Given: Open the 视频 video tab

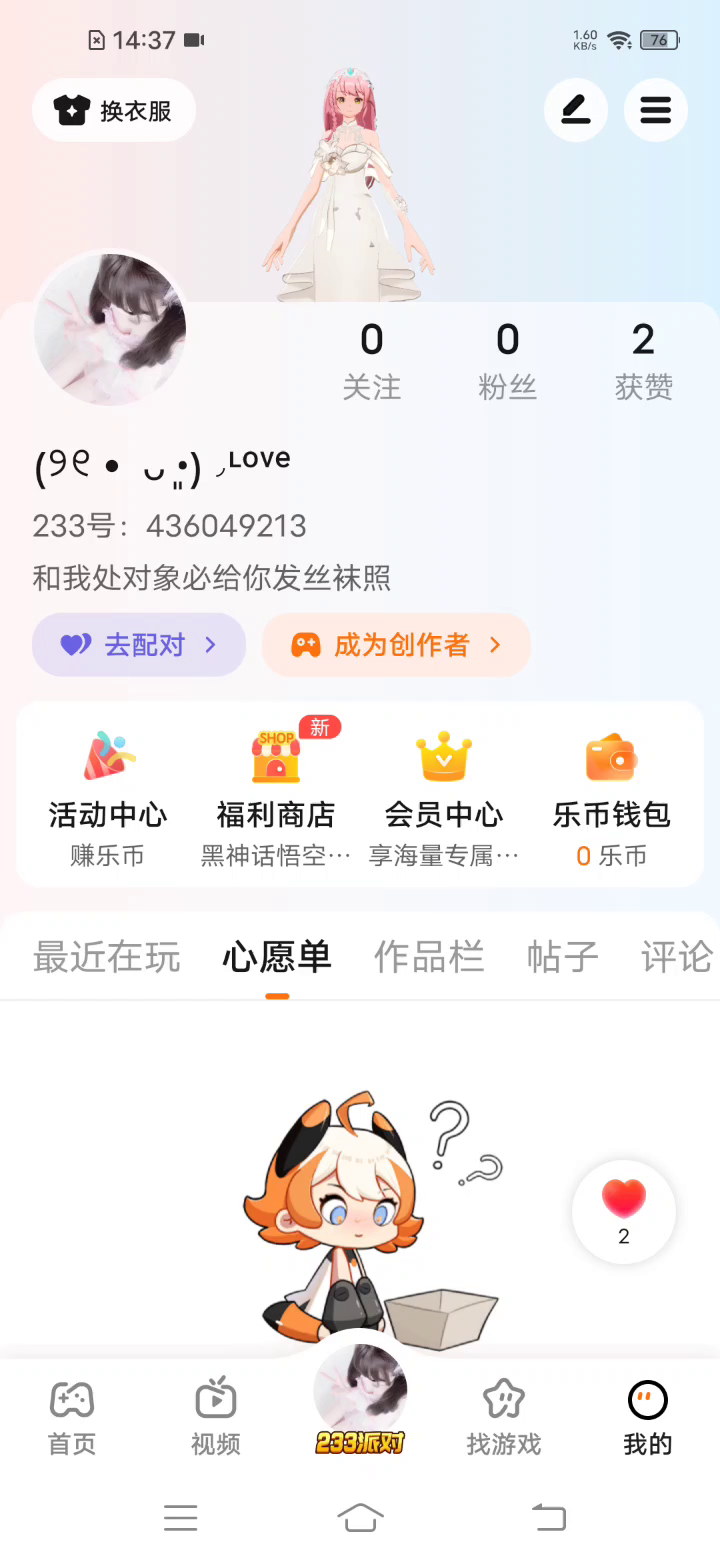Looking at the screenshot, I should (216, 1418).
